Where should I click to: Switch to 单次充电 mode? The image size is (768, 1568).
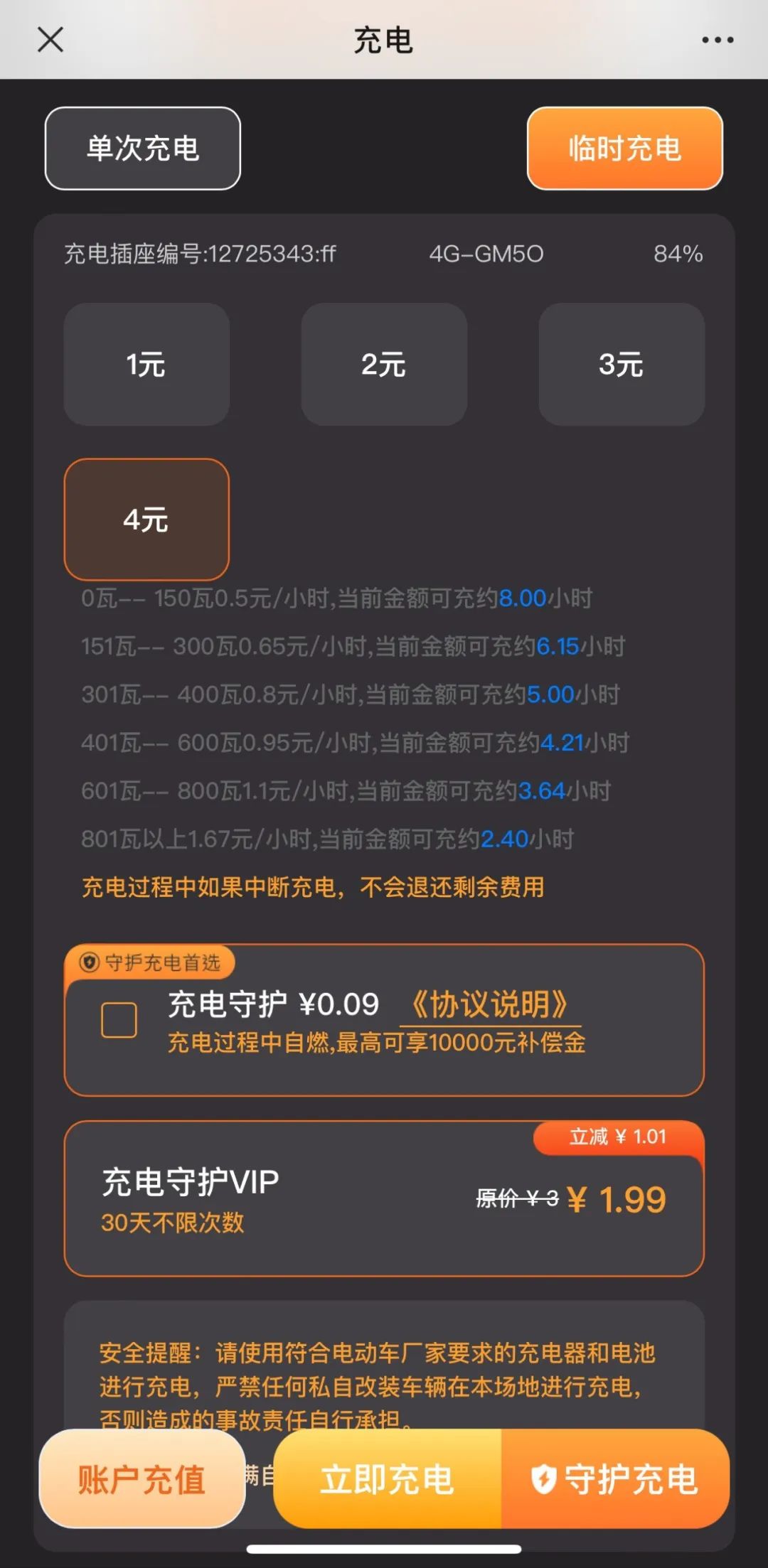point(143,149)
